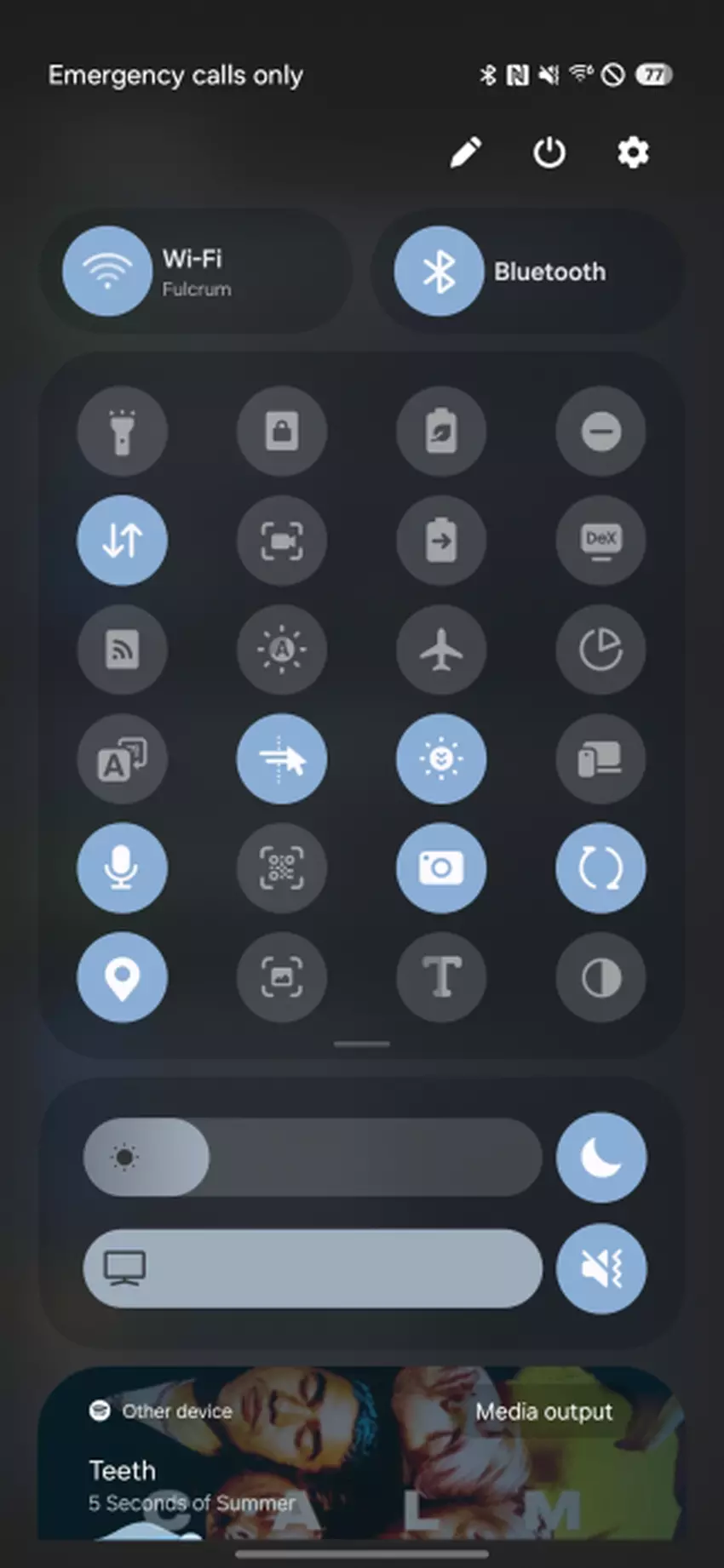Open the power menu
Image resolution: width=724 pixels, height=1568 pixels.
[x=549, y=153]
